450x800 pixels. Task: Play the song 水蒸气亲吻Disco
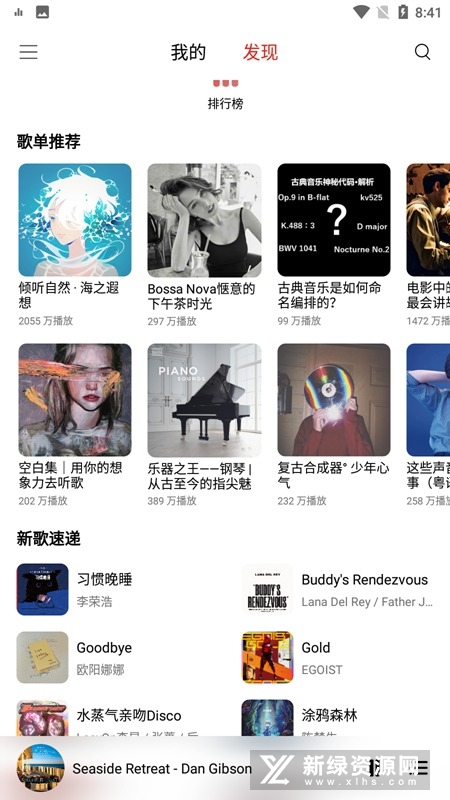pos(120,718)
